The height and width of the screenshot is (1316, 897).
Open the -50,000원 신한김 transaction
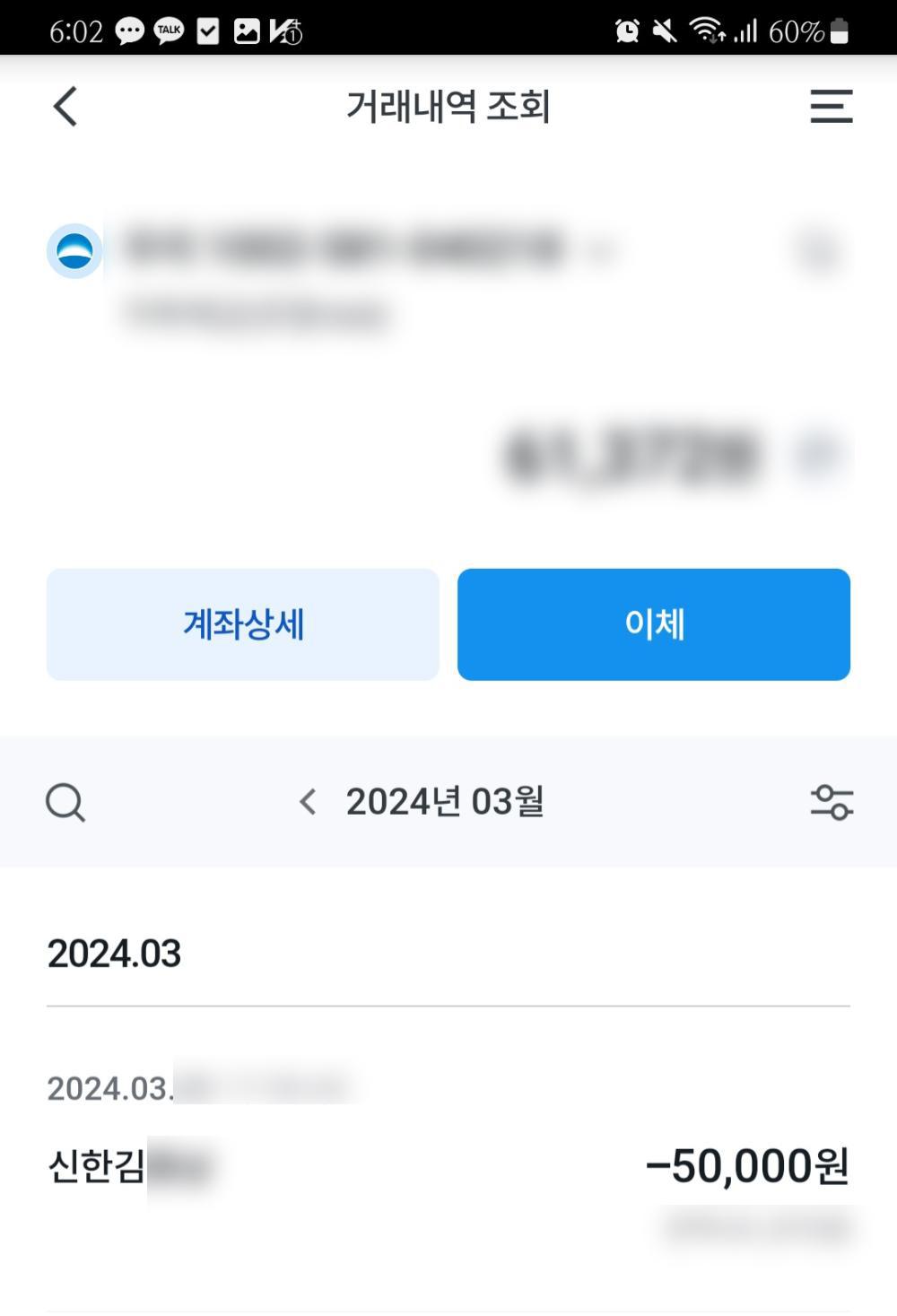pos(448,1166)
